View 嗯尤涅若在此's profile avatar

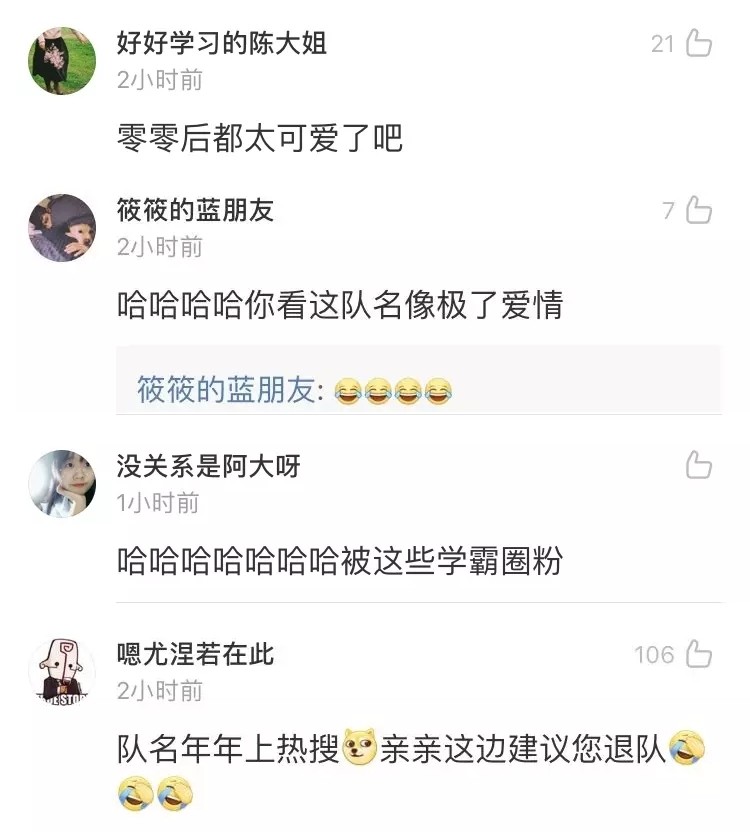tap(62, 671)
